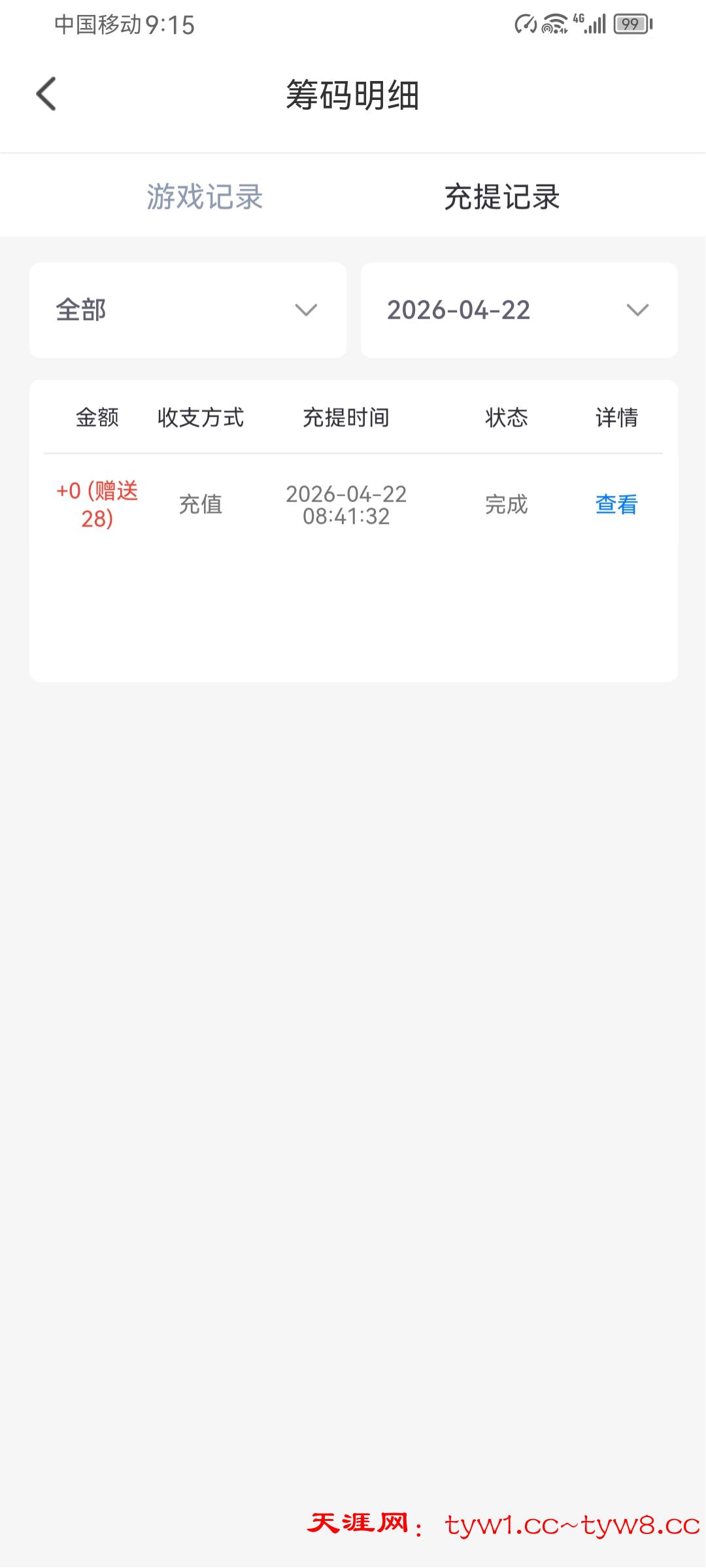
Task: Select the +0 (赠送28) amount entry
Action: point(99,504)
